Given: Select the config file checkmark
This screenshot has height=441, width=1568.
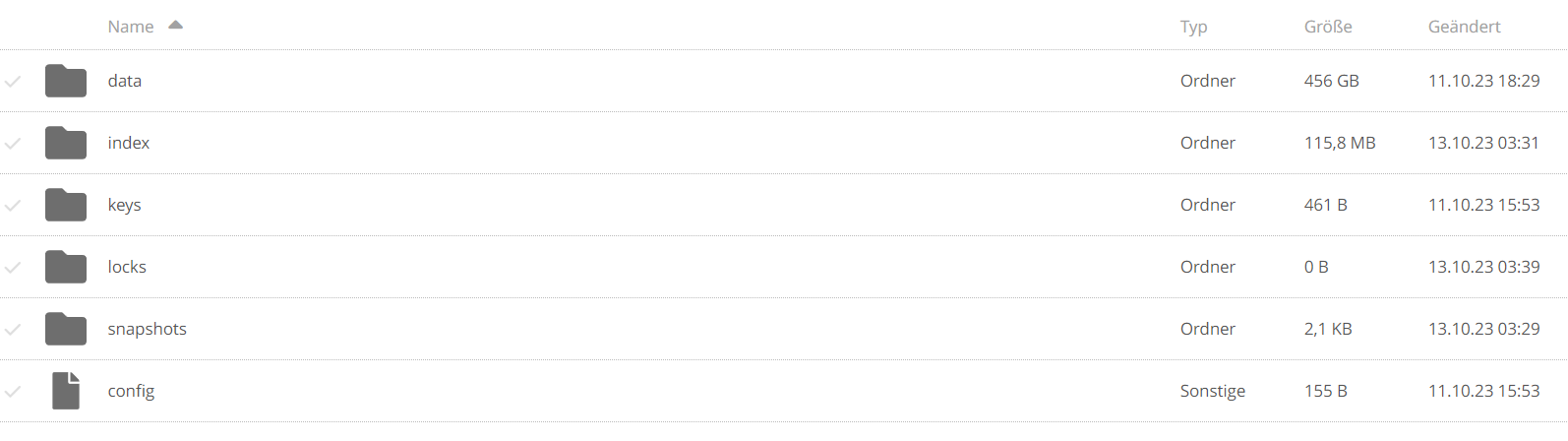Looking at the screenshot, I should coord(13,391).
